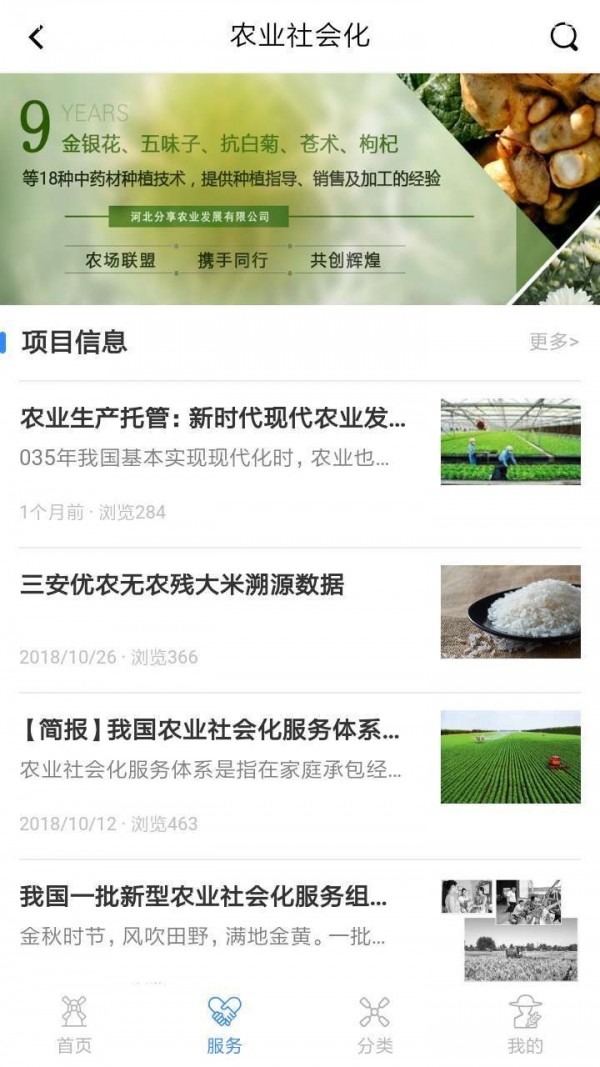Viewport: 600px width, 1067px height.
Task: Tap 更多 to view more projects
Action: click(x=554, y=342)
